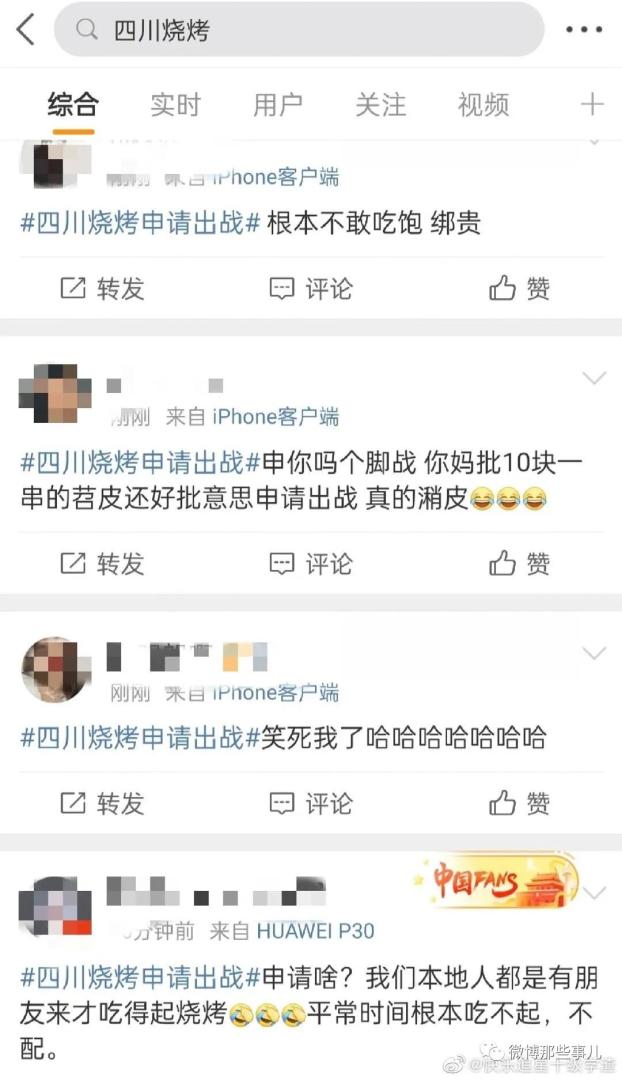Tap the search box showing 四川烧烤

300,30
